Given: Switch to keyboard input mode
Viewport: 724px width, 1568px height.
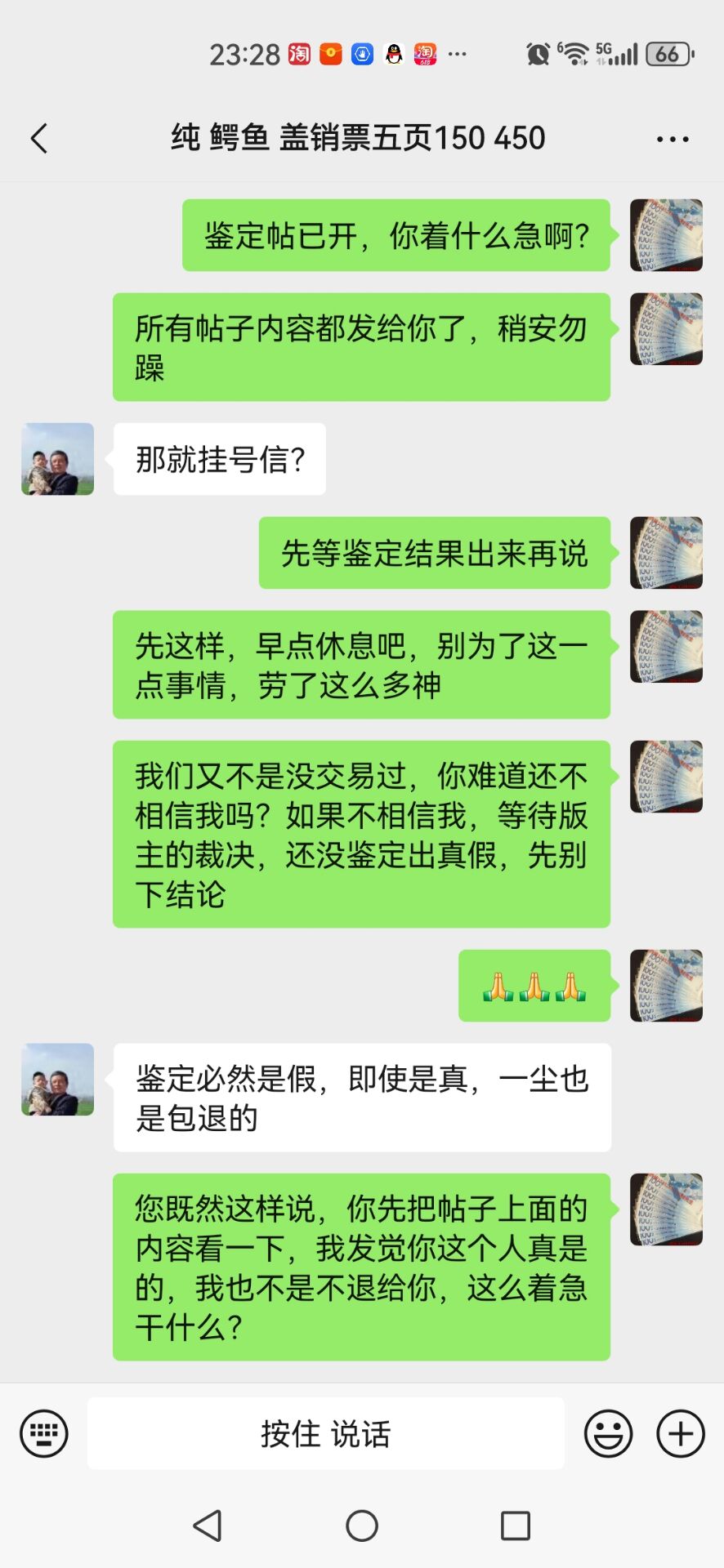Looking at the screenshot, I should (x=44, y=1433).
